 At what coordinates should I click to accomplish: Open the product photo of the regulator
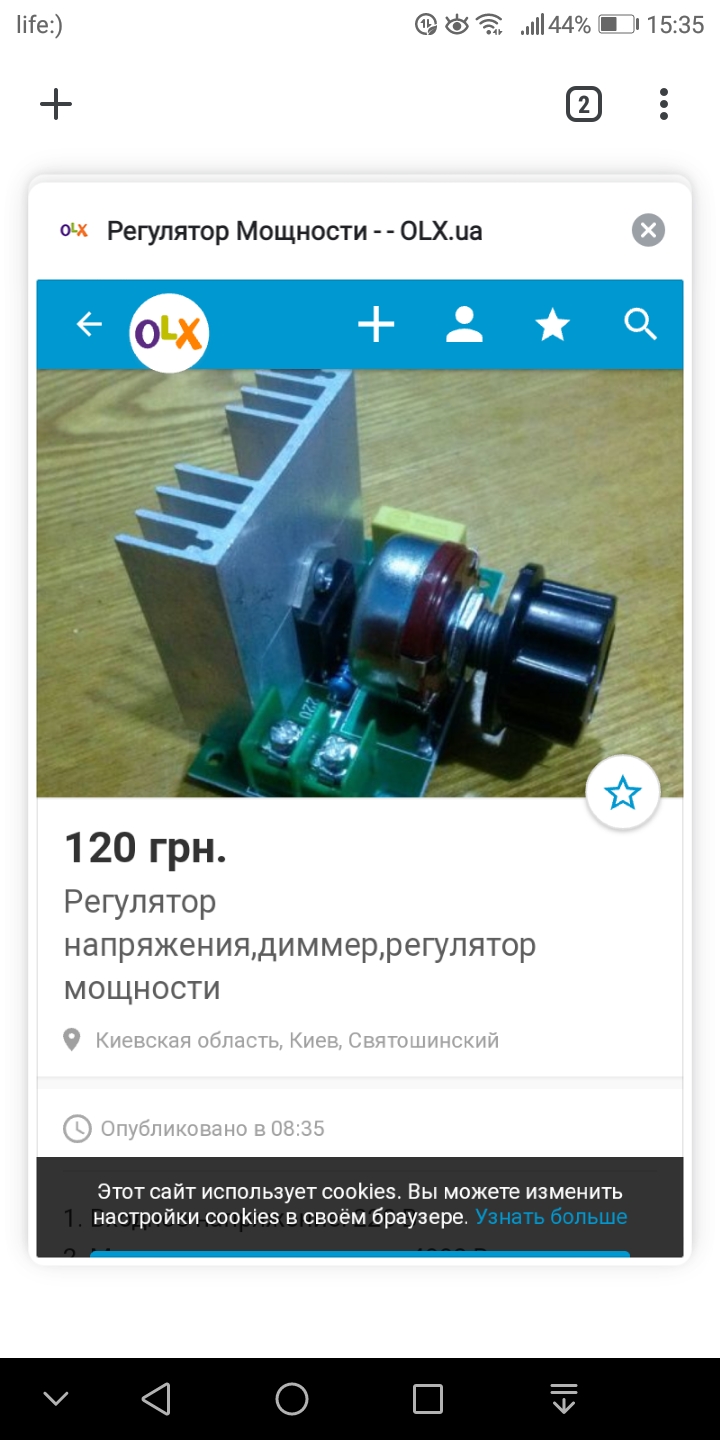point(360,583)
